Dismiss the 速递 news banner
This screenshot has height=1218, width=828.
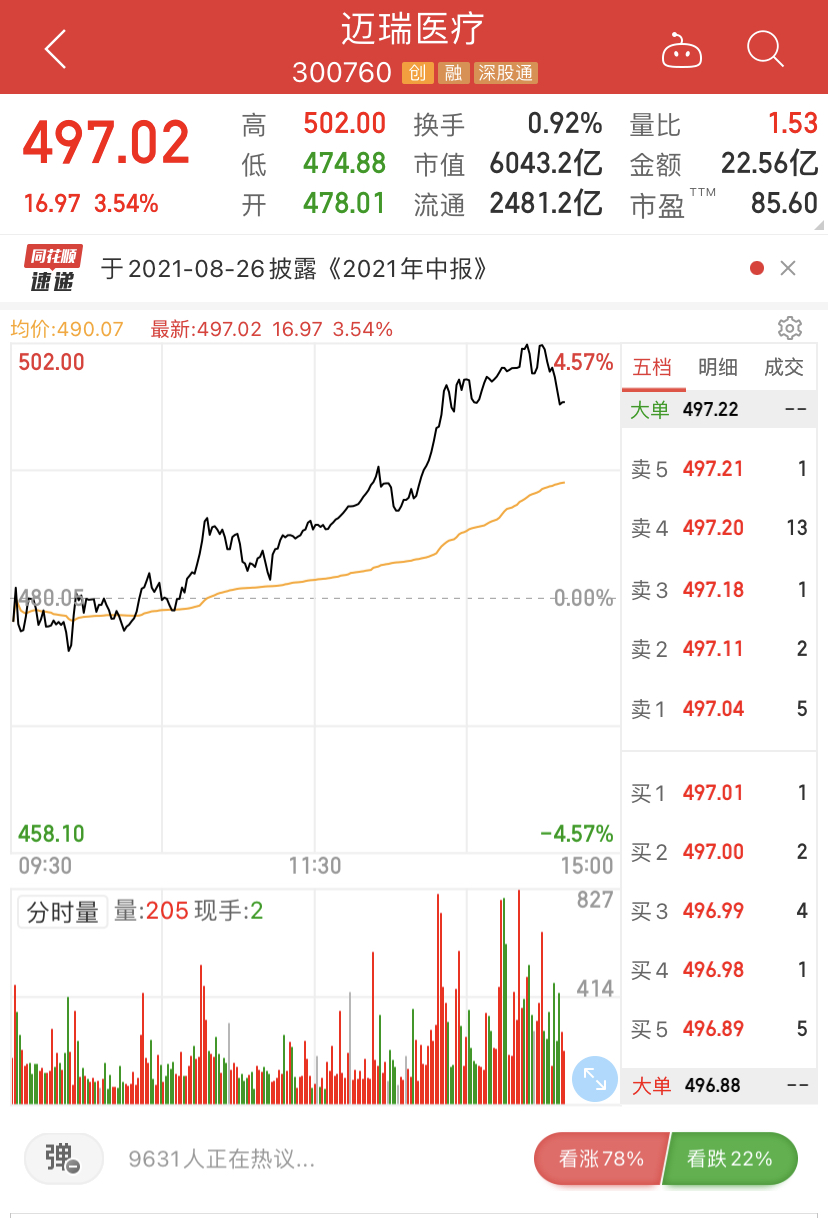(x=788, y=268)
